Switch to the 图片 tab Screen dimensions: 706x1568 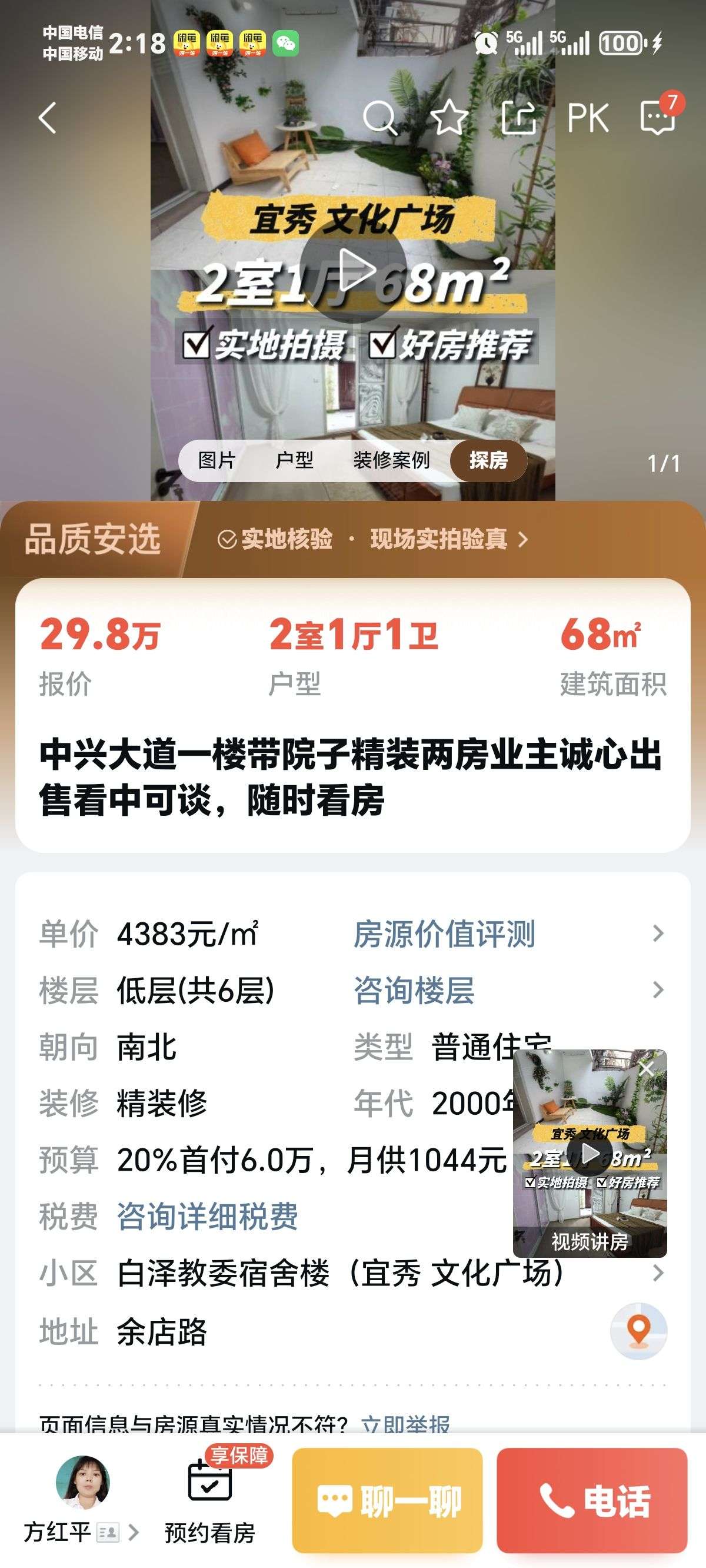[x=217, y=460]
